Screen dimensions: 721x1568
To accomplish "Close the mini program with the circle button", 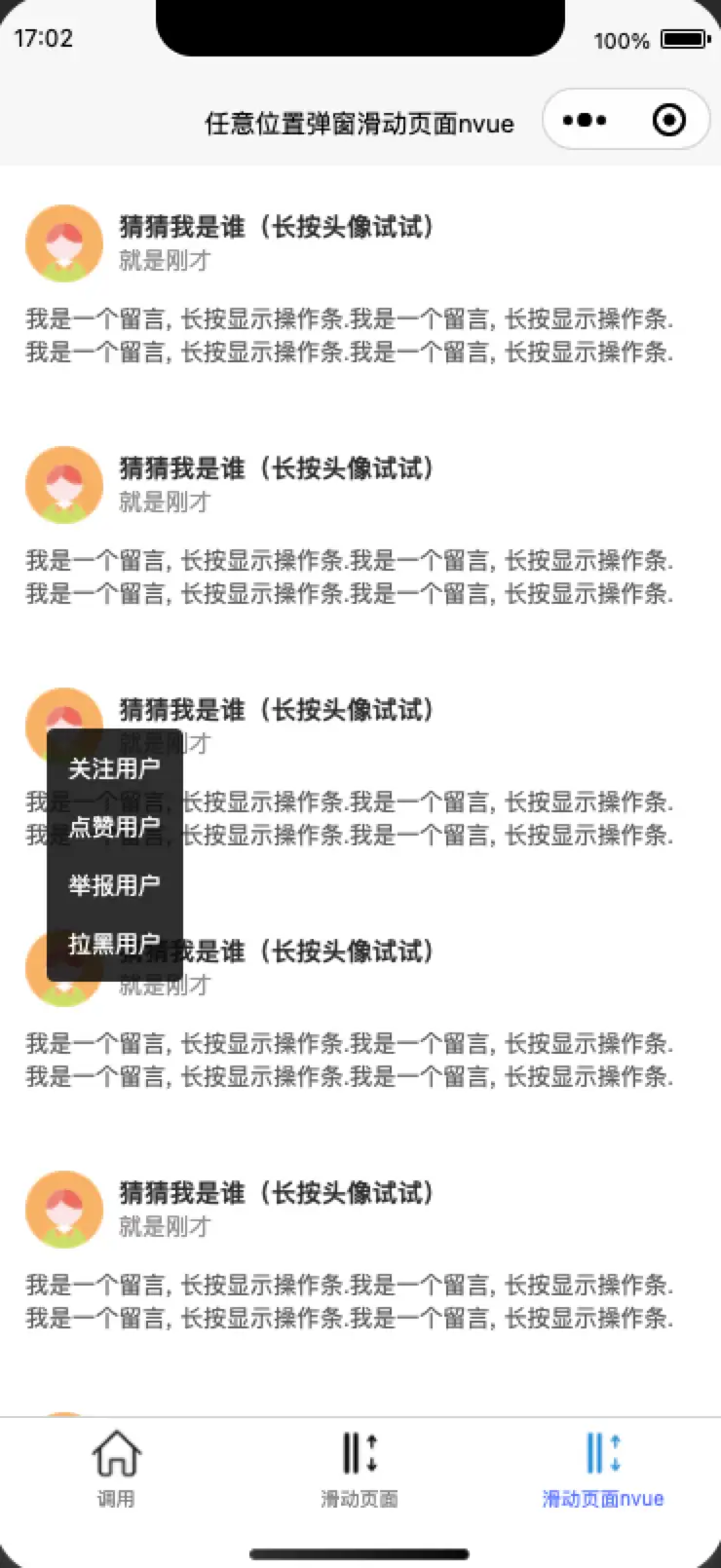I will click(668, 121).
